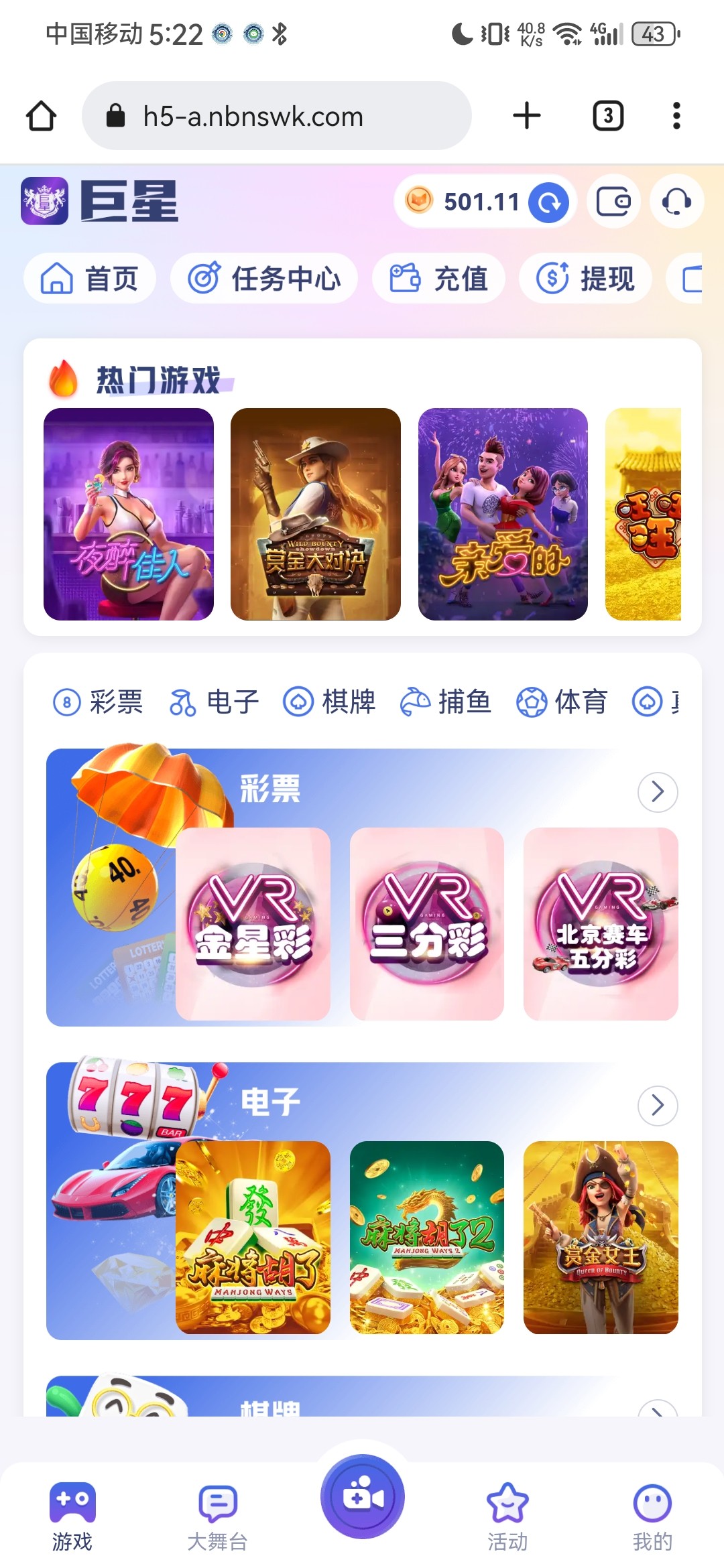This screenshot has width=724, height=1568.
Task: Open the wallet icon
Action: pyautogui.click(x=613, y=202)
